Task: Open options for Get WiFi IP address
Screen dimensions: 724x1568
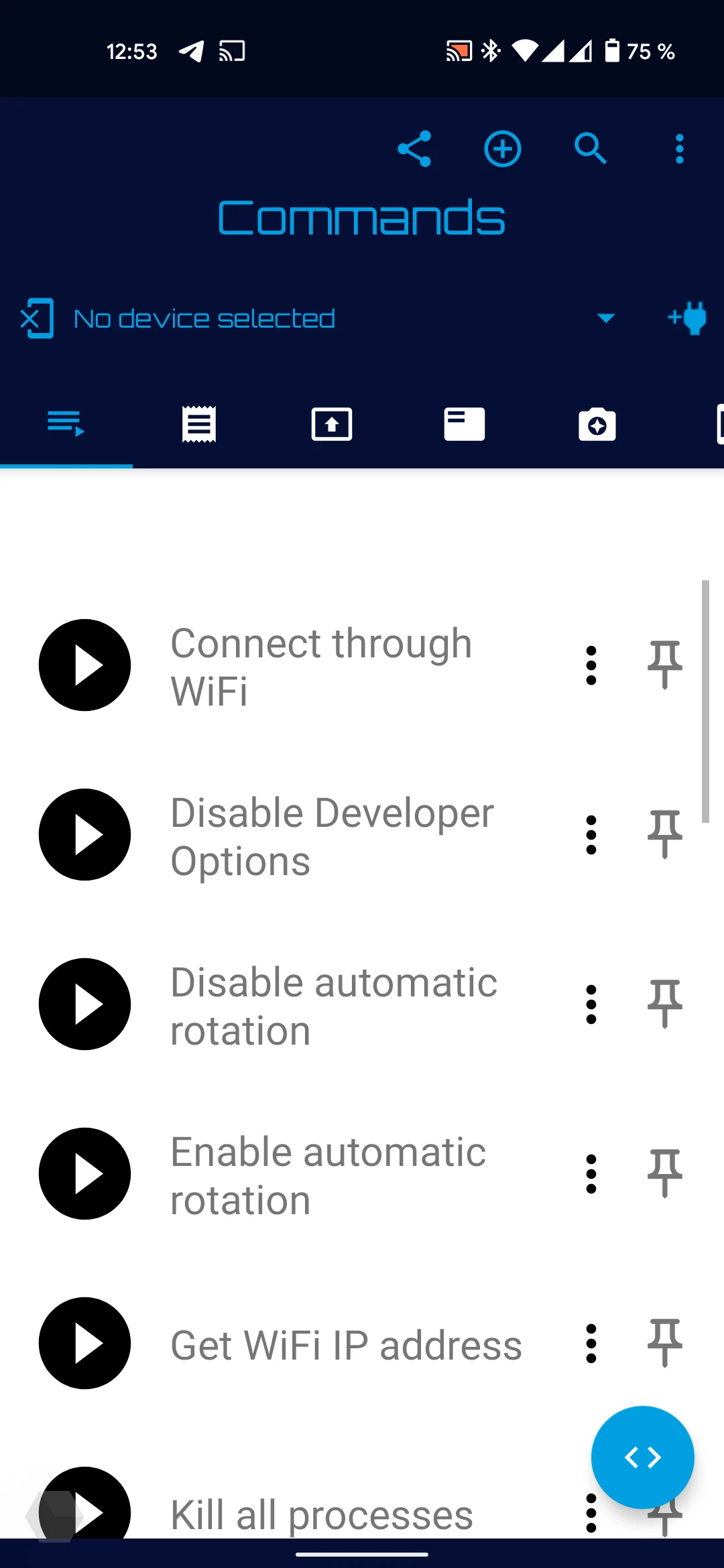Action: tap(591, 1344)
